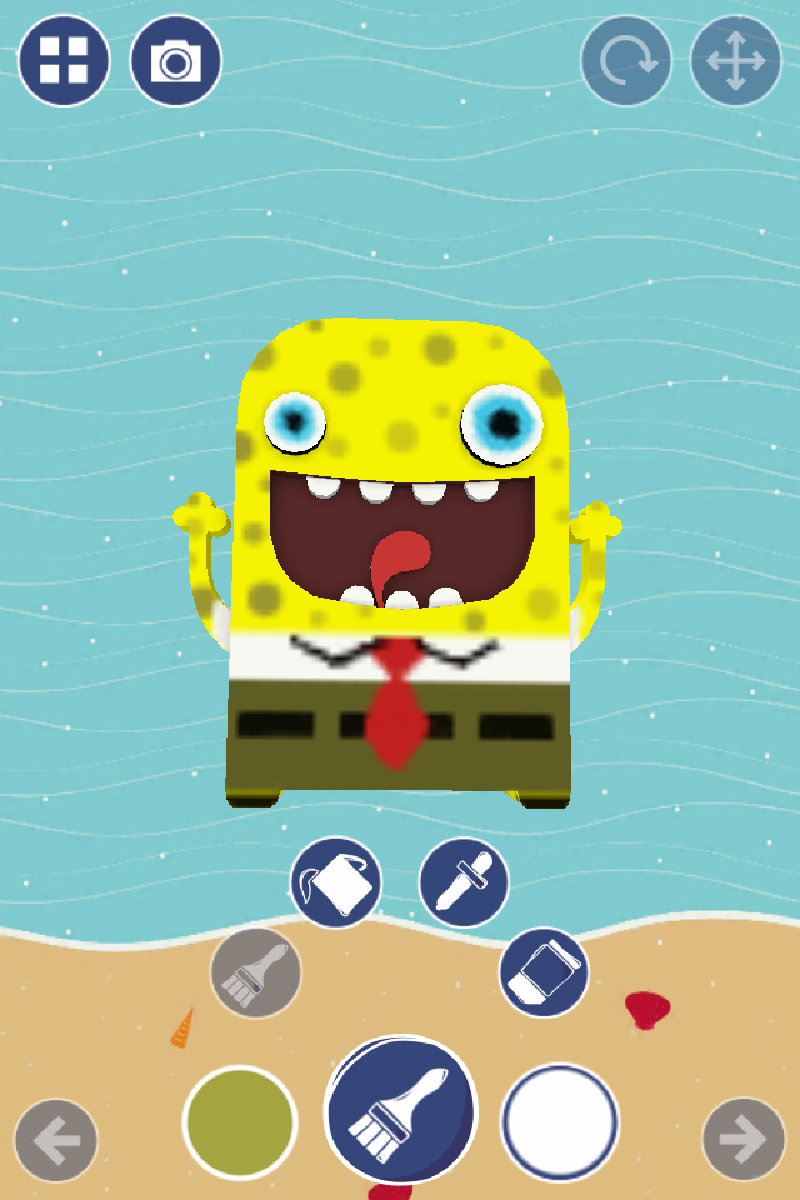This screenshot has width=800, height=1200.
Task: Select the white color swatch
Action: [x=559, y=1121]
